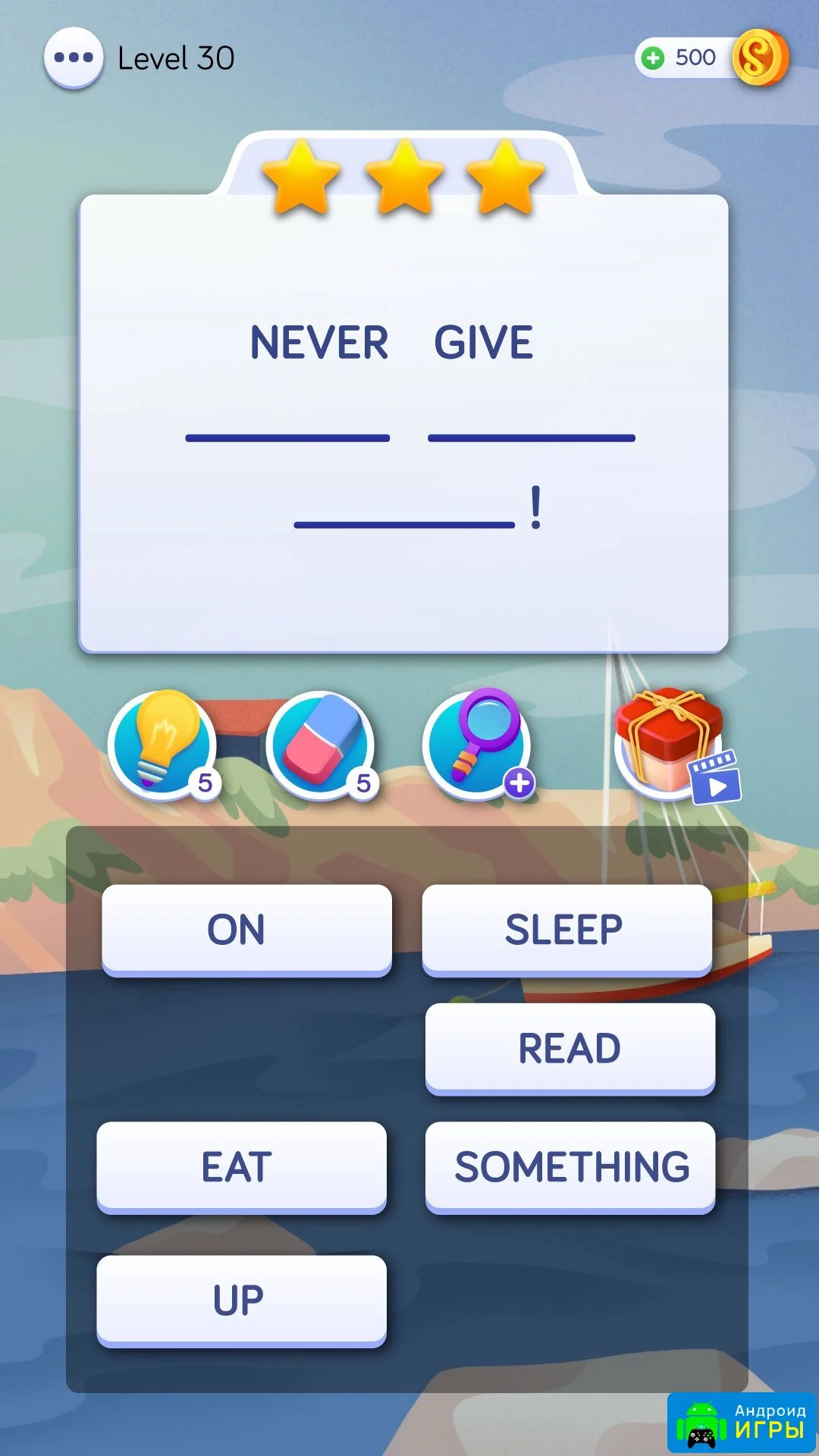Viewport: 819px width, 1456px height.
Task: Choose the word SLEEP
Action: point(566,930)
